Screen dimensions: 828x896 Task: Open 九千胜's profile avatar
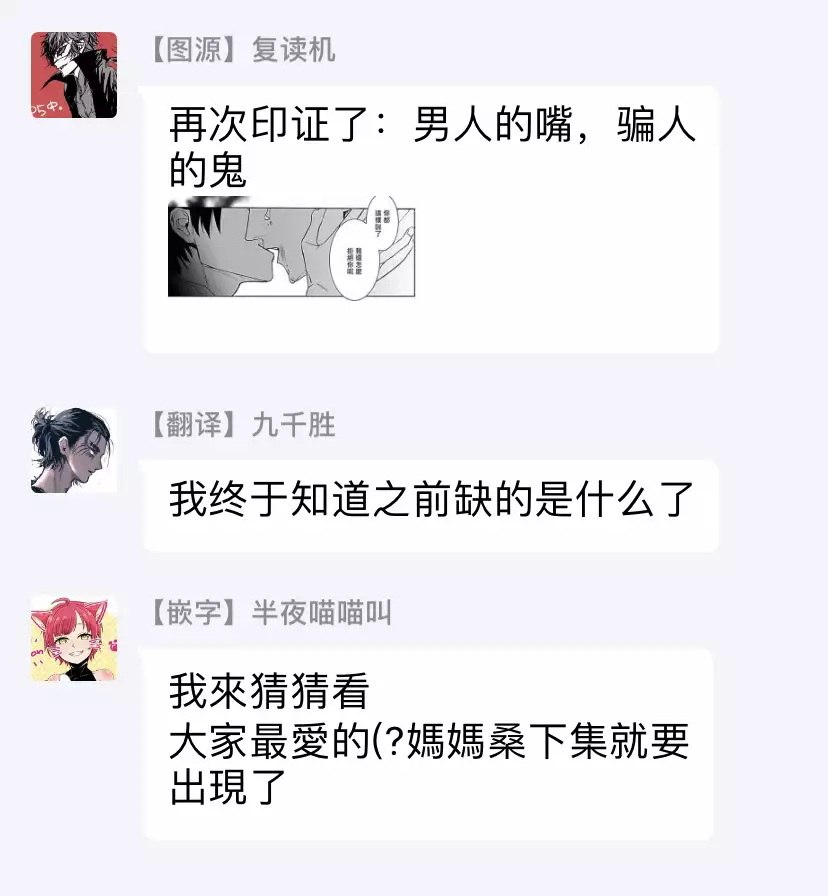pyautogui.click(x=74, y=450)
